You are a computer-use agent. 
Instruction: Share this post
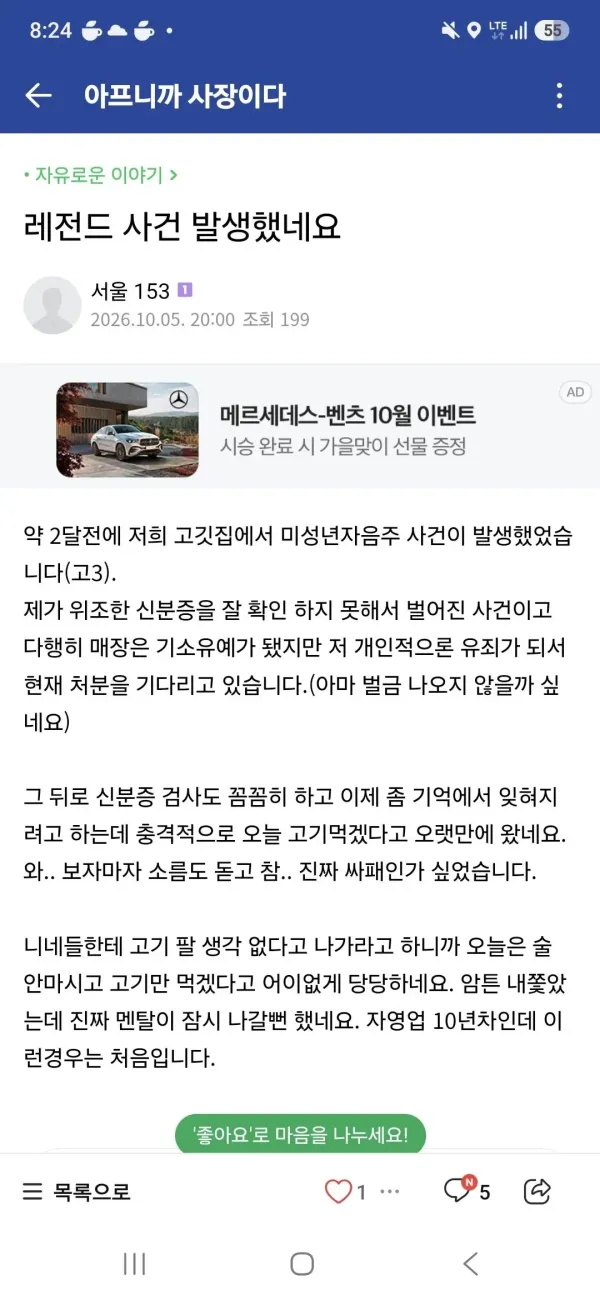[538, 1191]
